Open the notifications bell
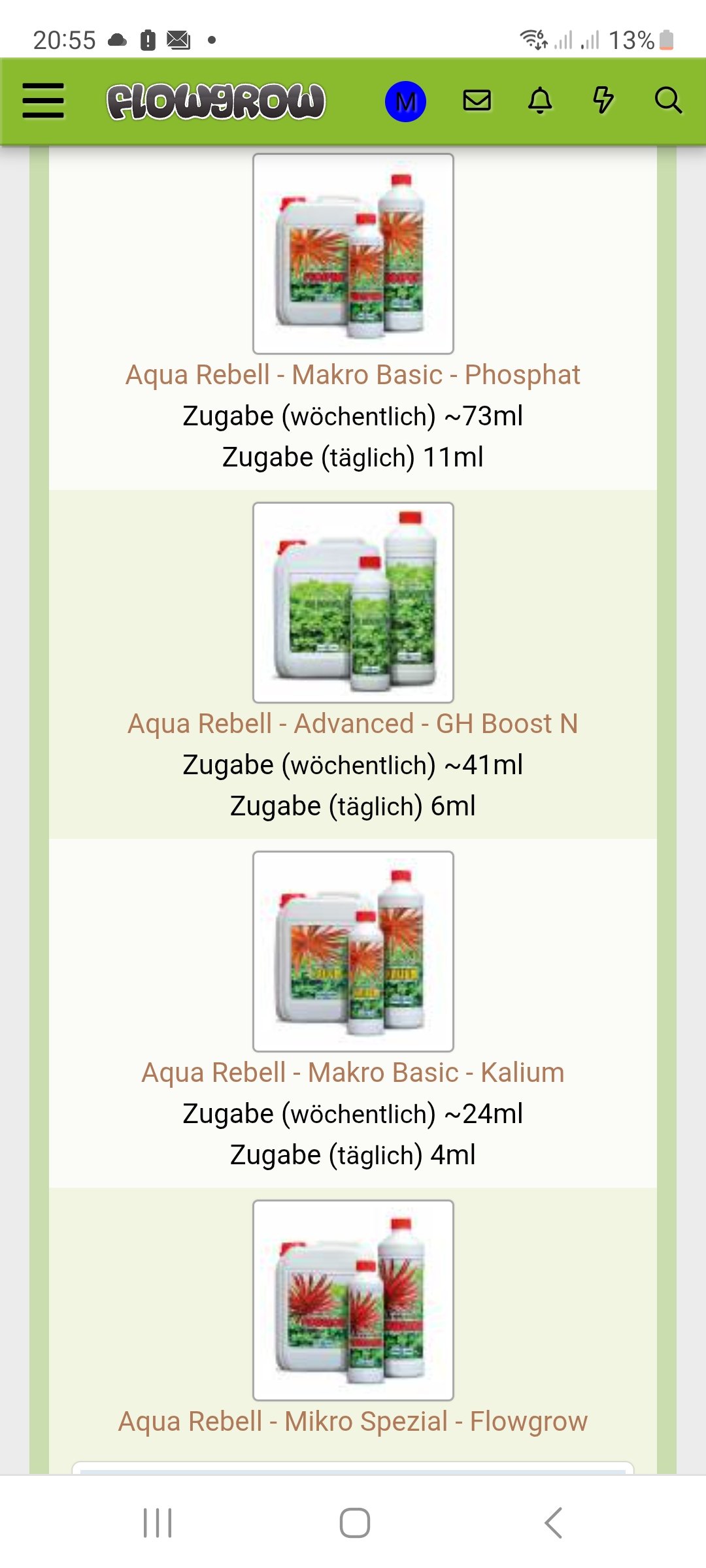 pos(540,101)
